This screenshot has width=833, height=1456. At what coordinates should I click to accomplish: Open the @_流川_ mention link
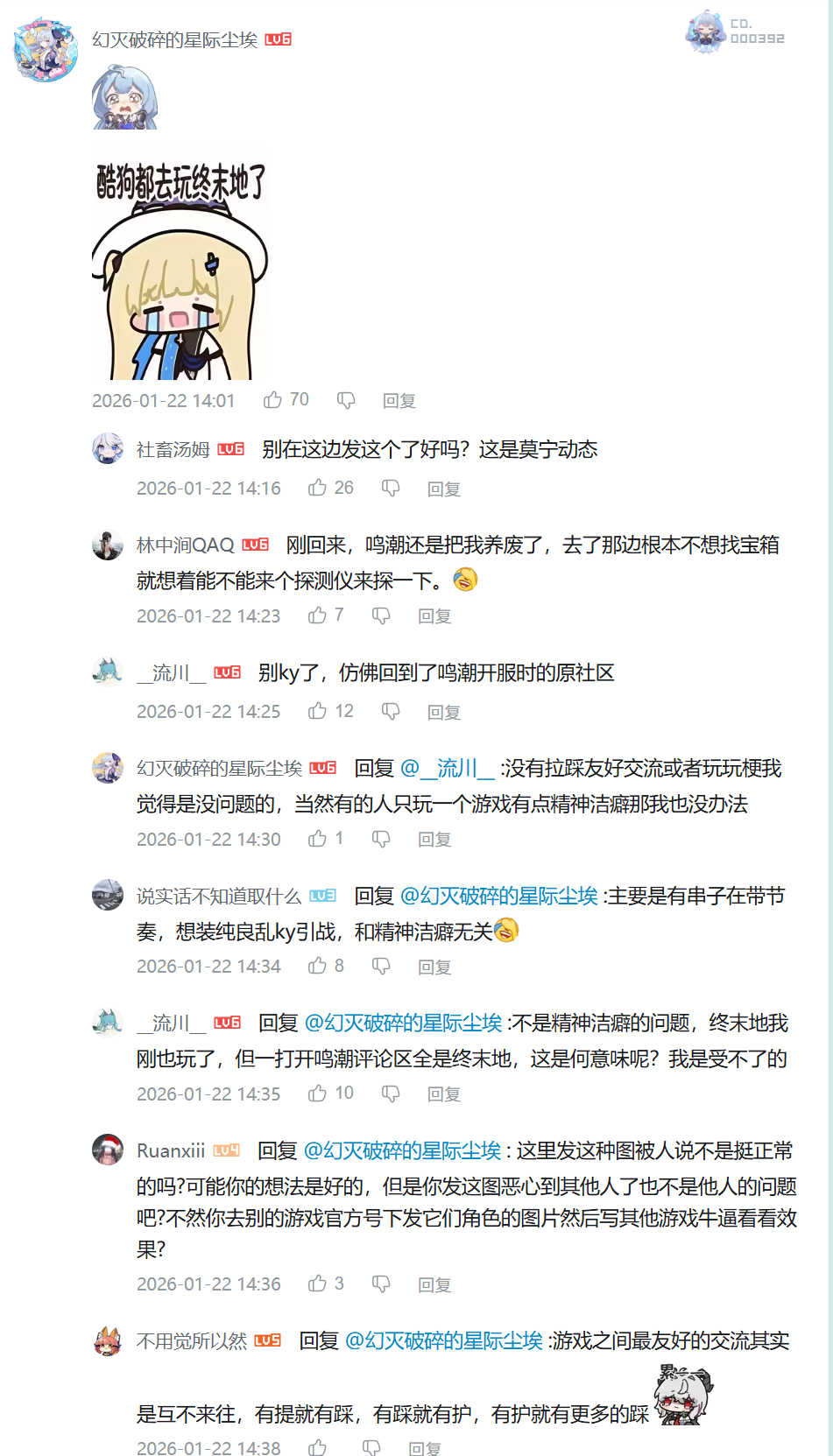click(447, 769)
